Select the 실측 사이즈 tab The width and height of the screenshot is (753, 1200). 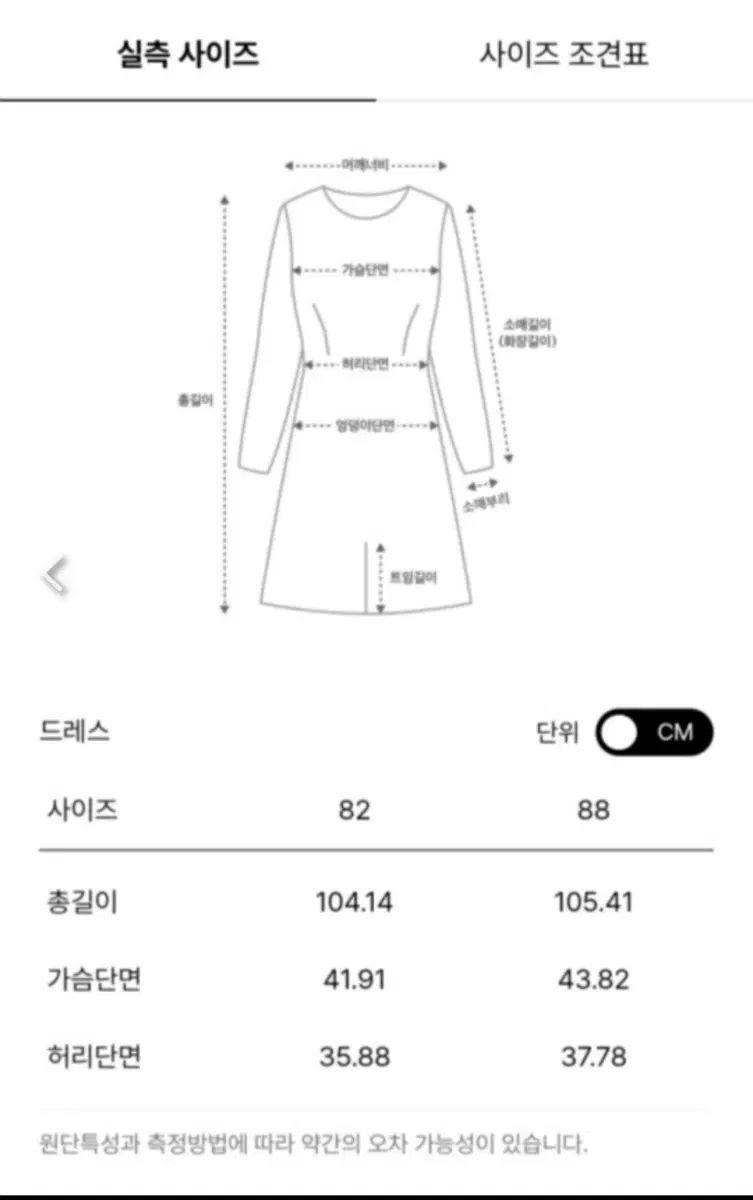coord(188,53)
